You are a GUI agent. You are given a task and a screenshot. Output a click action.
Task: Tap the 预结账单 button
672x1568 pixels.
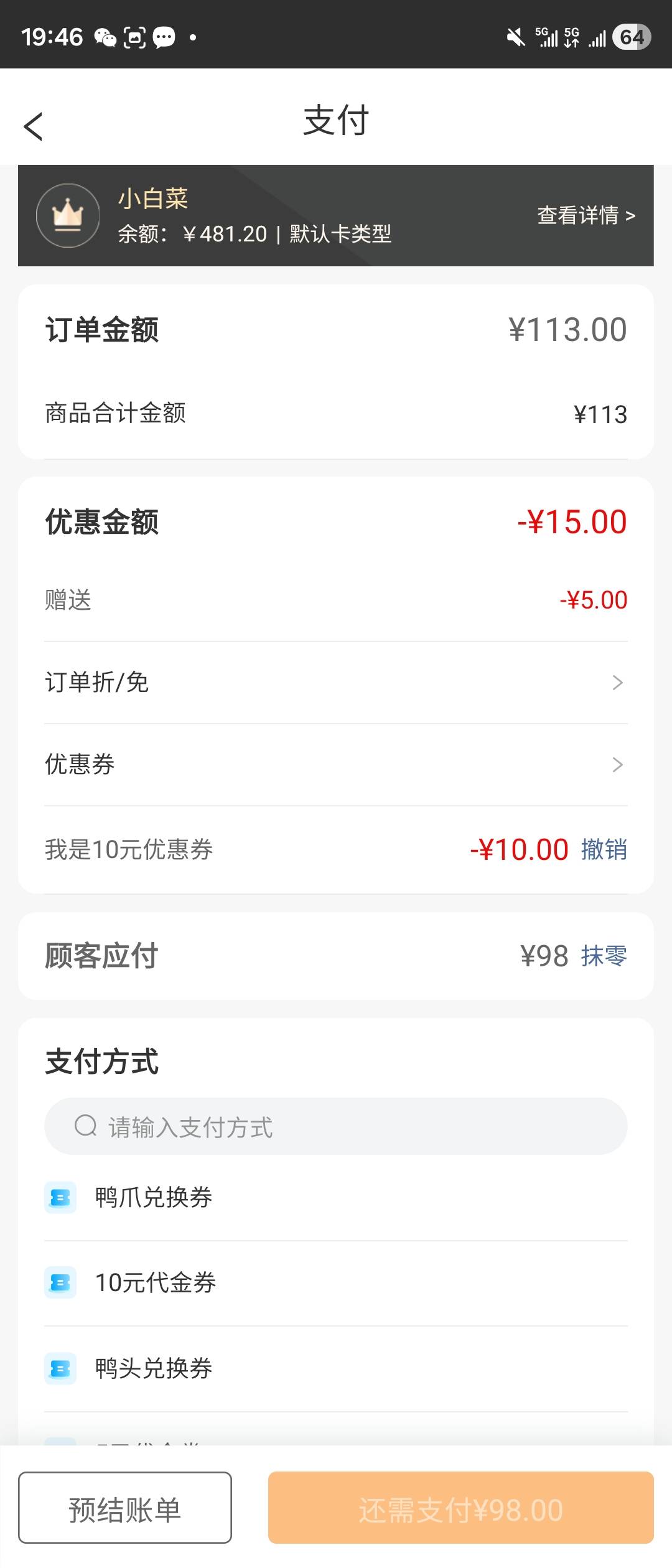coord(125,1510)
